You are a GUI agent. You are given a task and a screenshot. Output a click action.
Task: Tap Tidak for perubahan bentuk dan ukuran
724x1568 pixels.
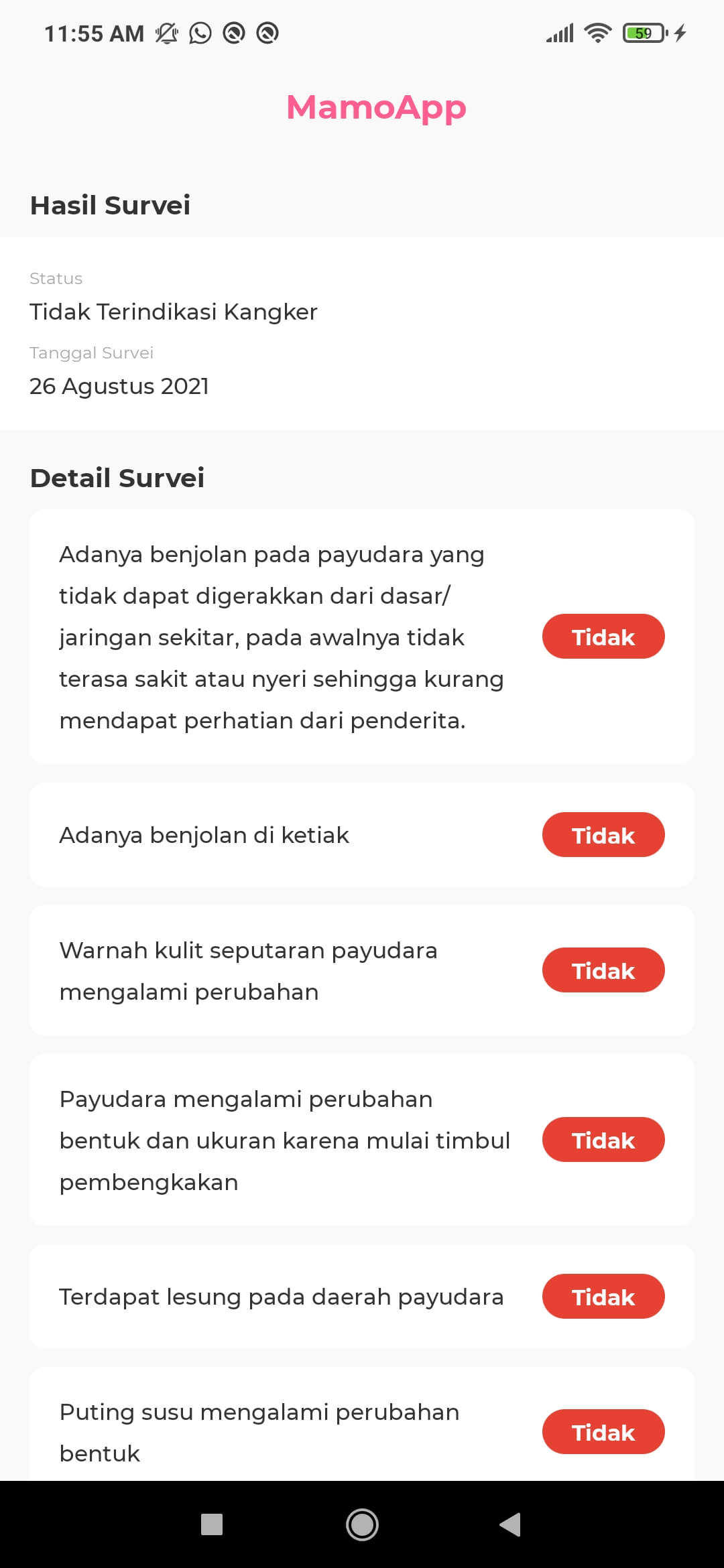603,1140
